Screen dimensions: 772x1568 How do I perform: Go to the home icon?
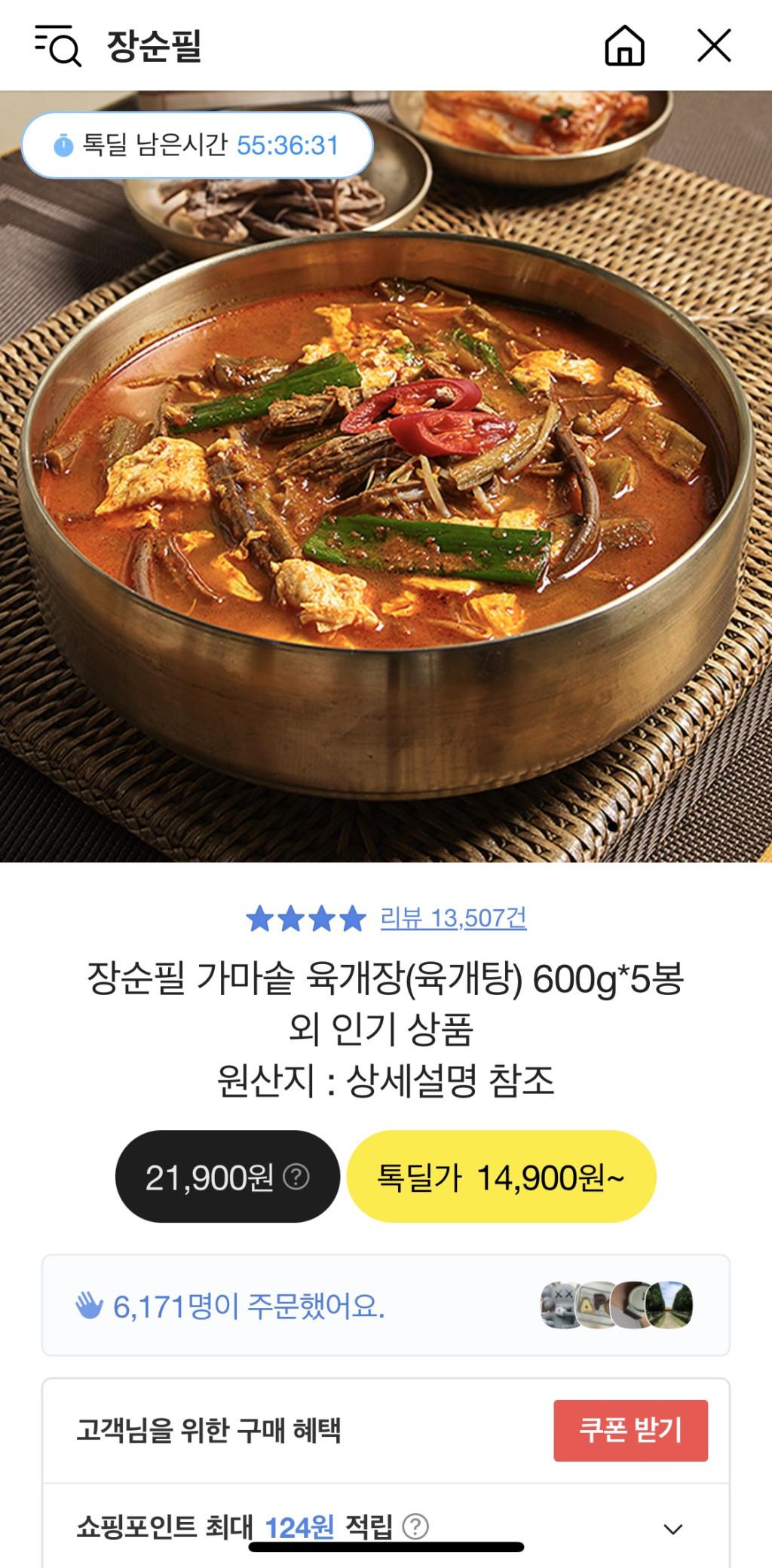[x=624, y=46]
